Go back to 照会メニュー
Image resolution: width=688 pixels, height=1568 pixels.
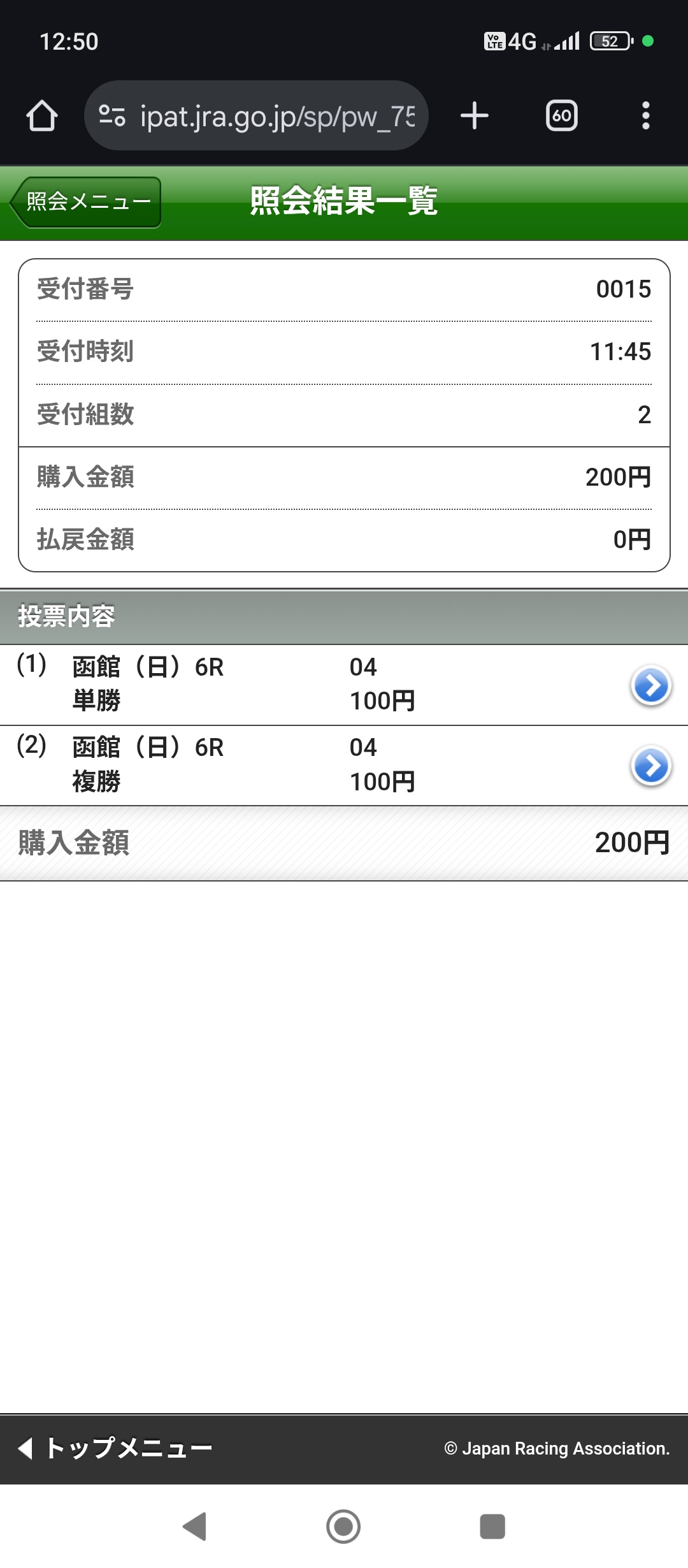[x=86, y=202]
